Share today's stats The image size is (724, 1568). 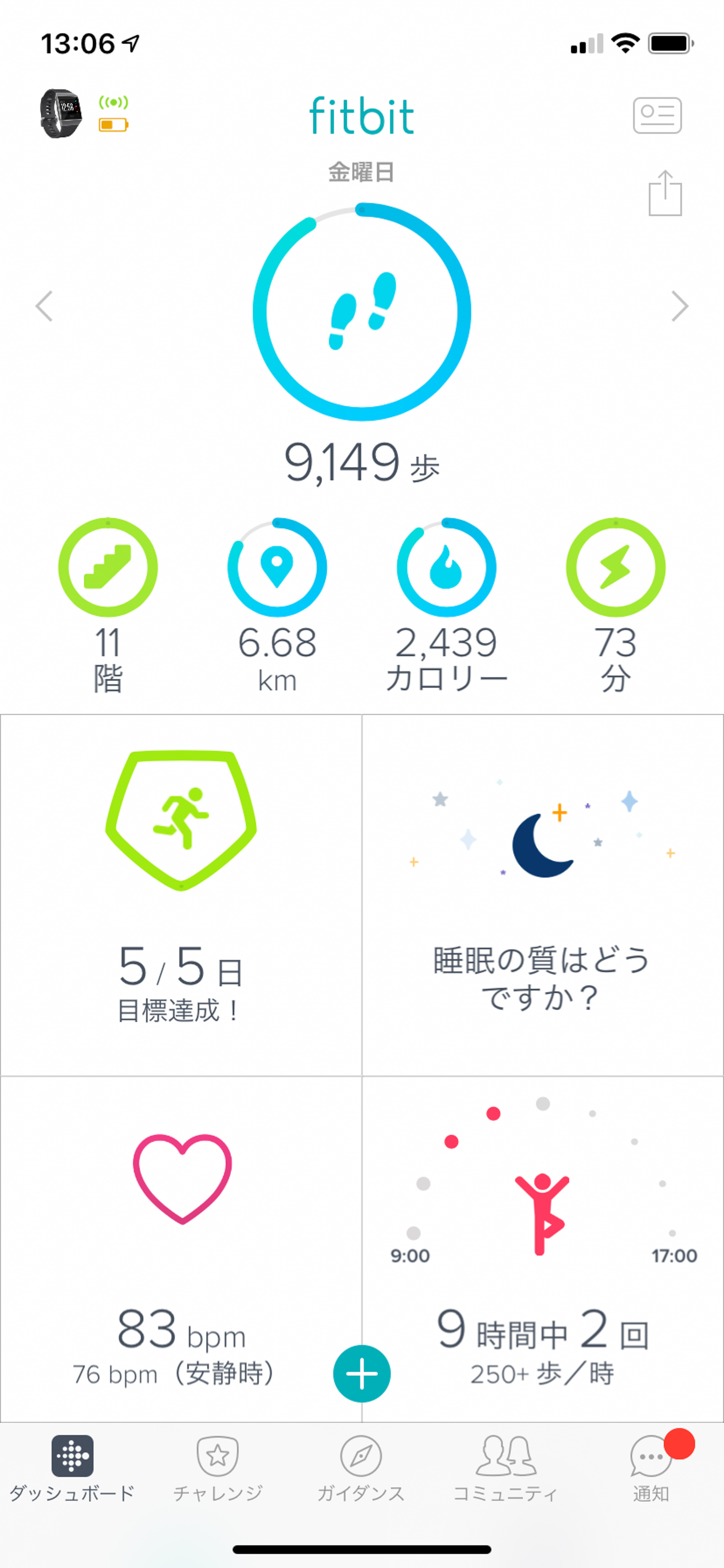pos(665,193)
